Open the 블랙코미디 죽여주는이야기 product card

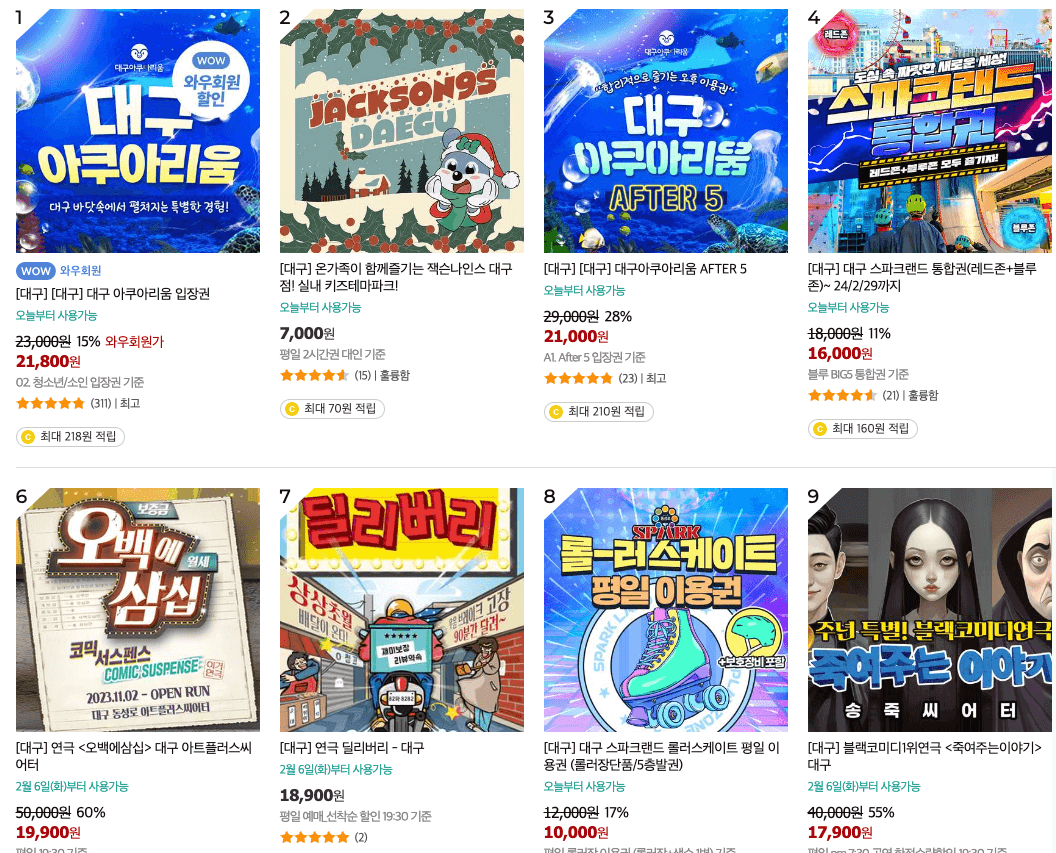(930, 610)
